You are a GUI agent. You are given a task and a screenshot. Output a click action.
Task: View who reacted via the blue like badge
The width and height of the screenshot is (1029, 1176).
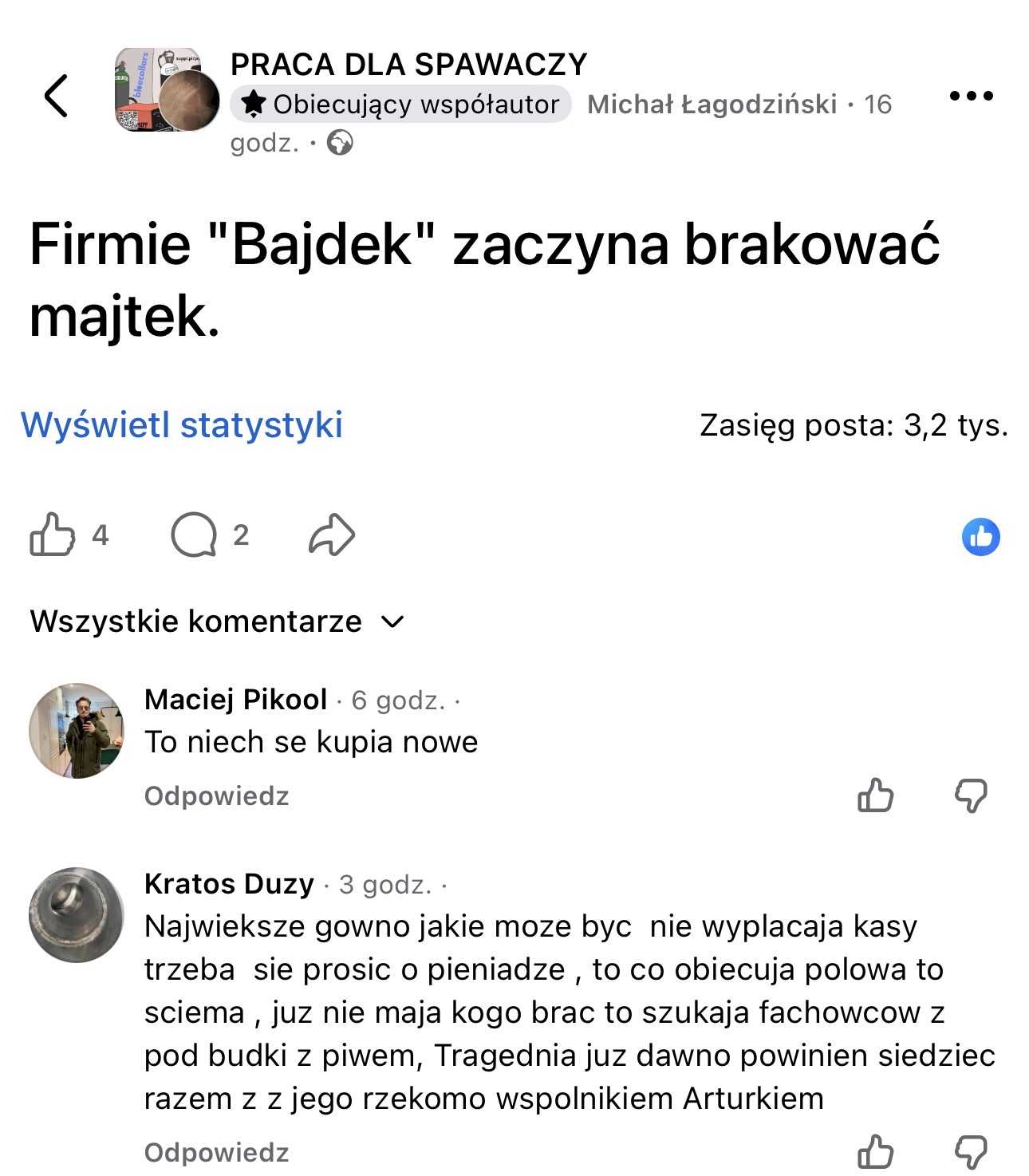(x=980, y=536)
